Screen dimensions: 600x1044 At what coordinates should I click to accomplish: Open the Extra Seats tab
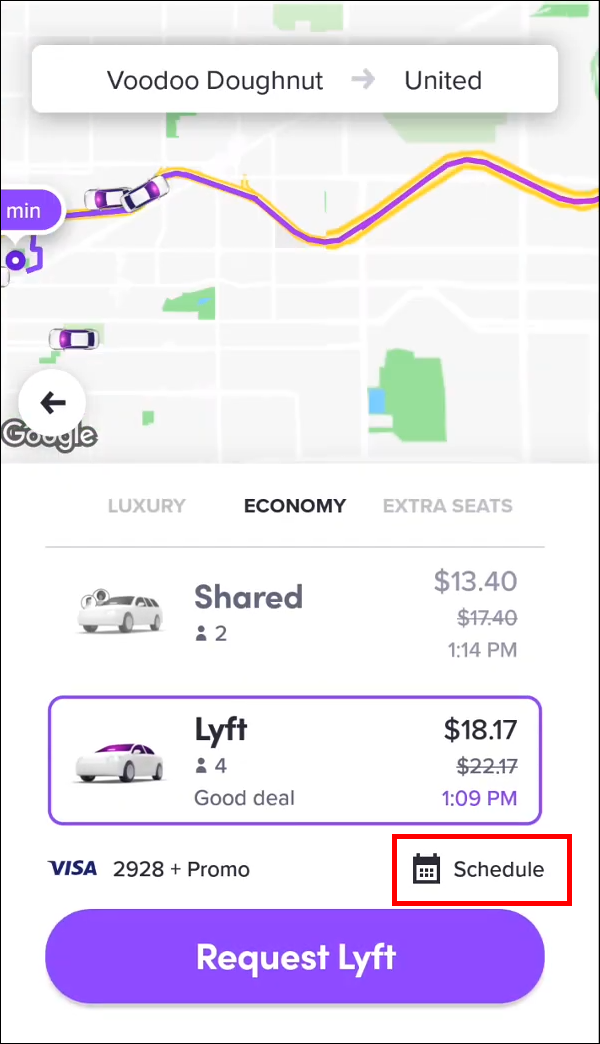coord(447,506)
